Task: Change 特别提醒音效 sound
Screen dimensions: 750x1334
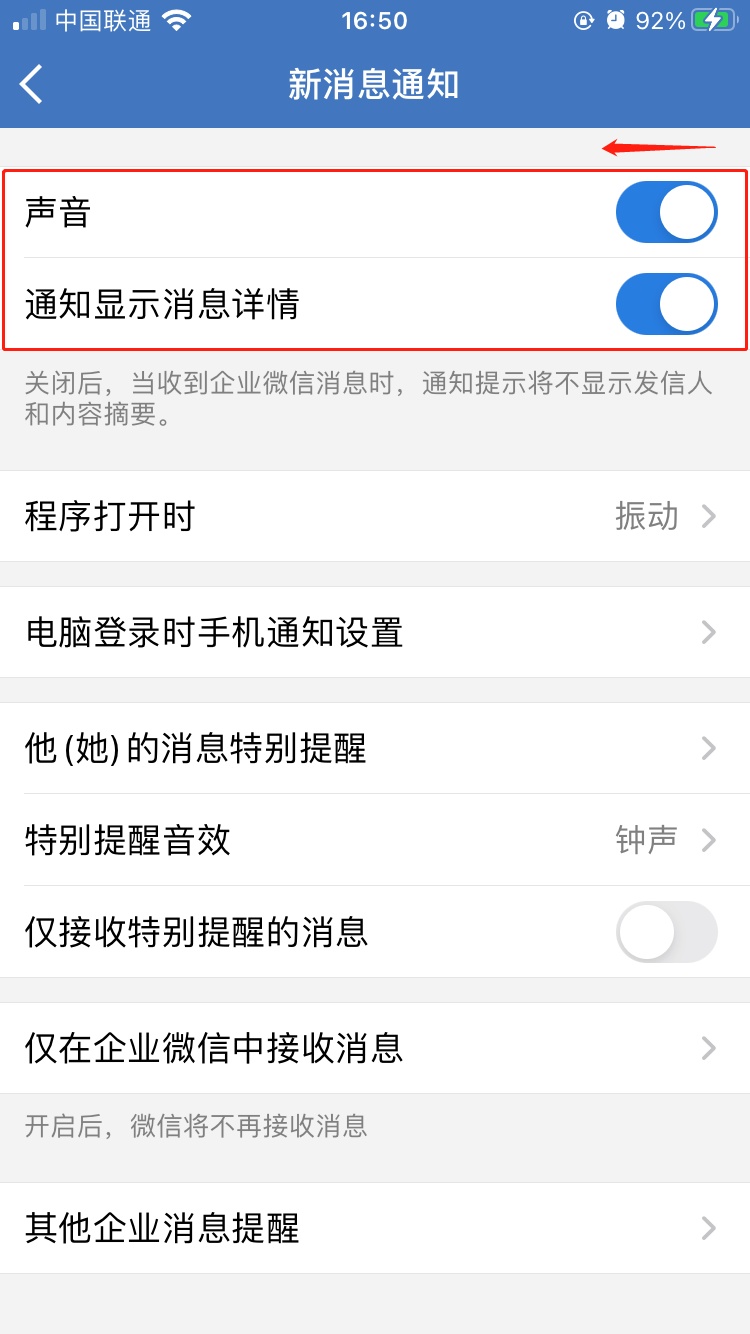Action: 374,840
